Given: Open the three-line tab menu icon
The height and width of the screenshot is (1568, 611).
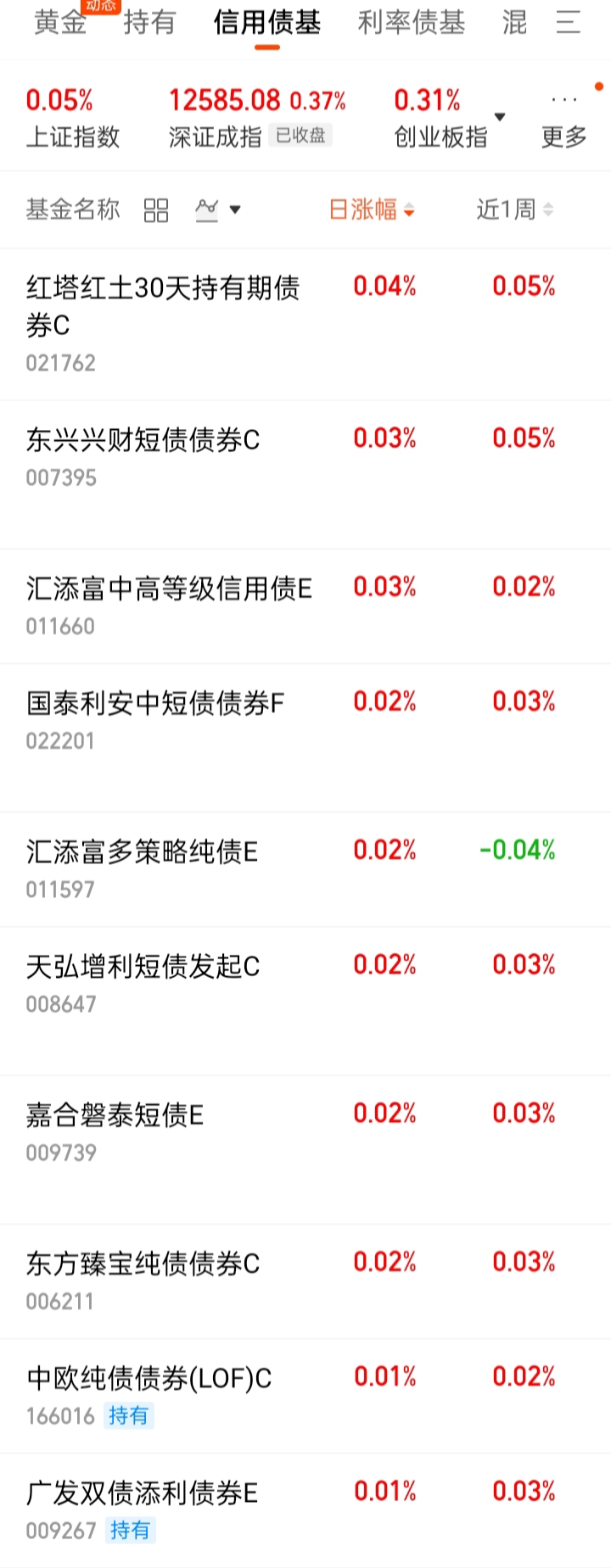Looking at the screenshot, I should click(569, 23).
